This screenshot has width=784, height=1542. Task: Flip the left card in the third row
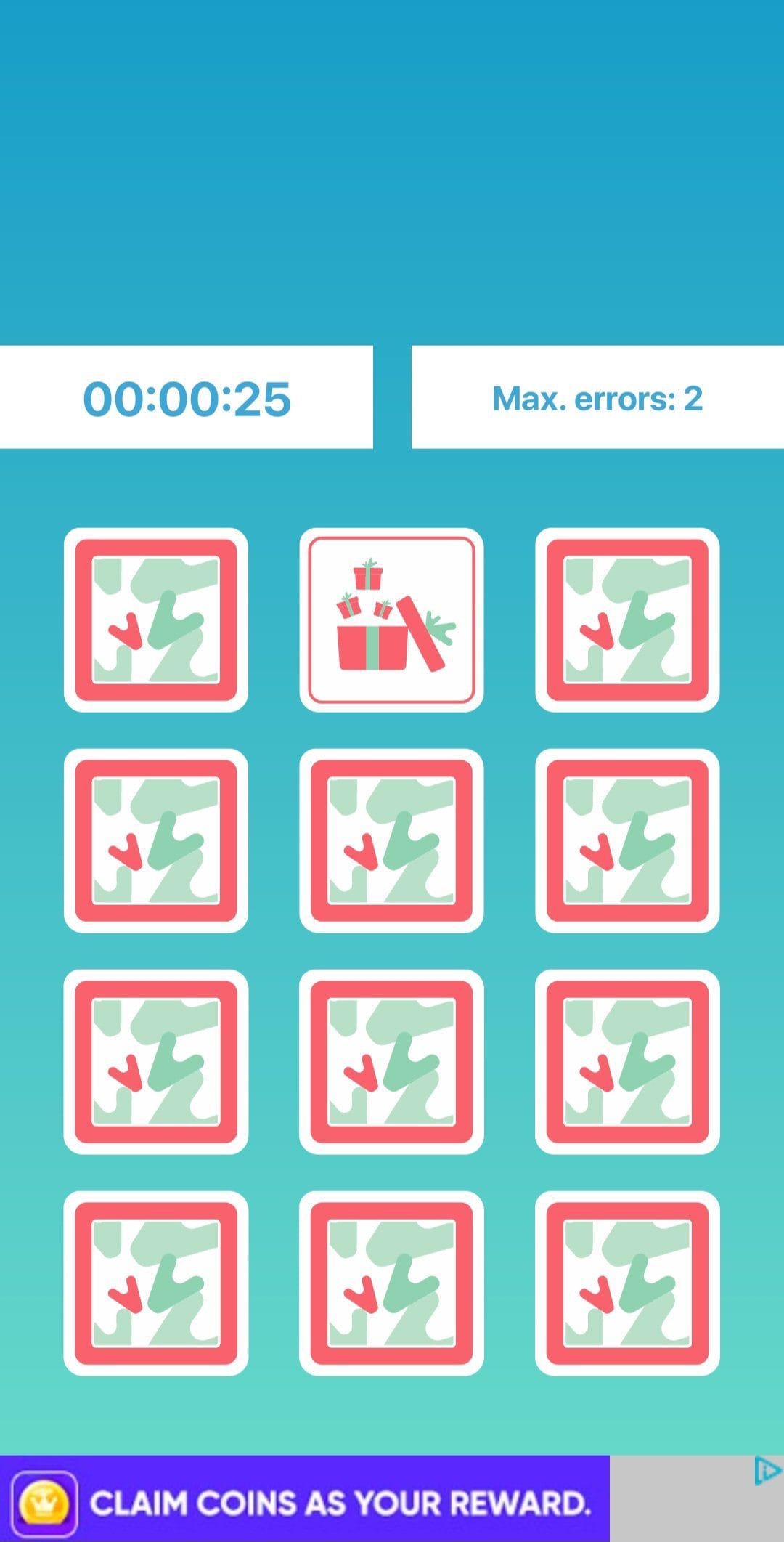tap(156, 1061)
